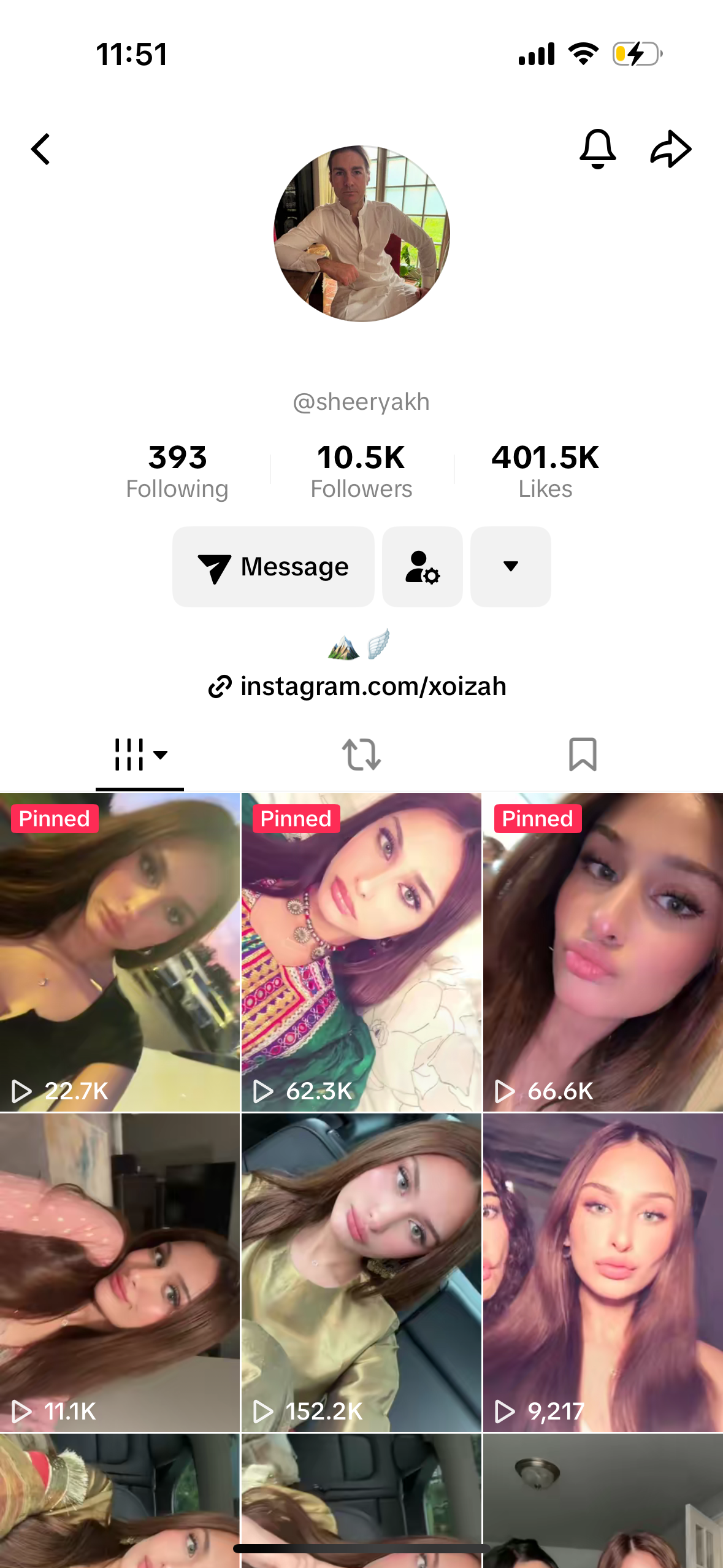Select the videos grid tab
723x1568 pixels.
[x=140, y=755]
